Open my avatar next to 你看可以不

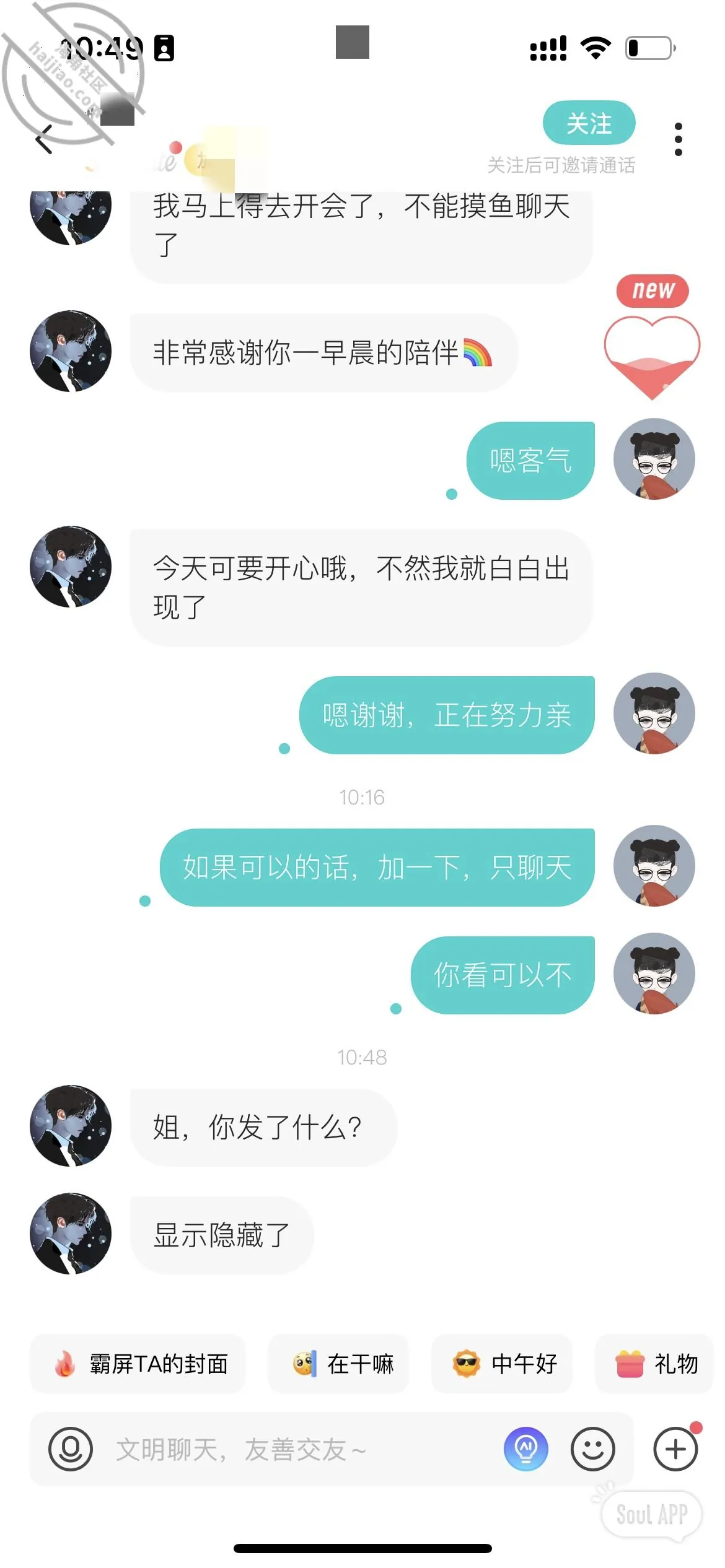tap(654, 973)
